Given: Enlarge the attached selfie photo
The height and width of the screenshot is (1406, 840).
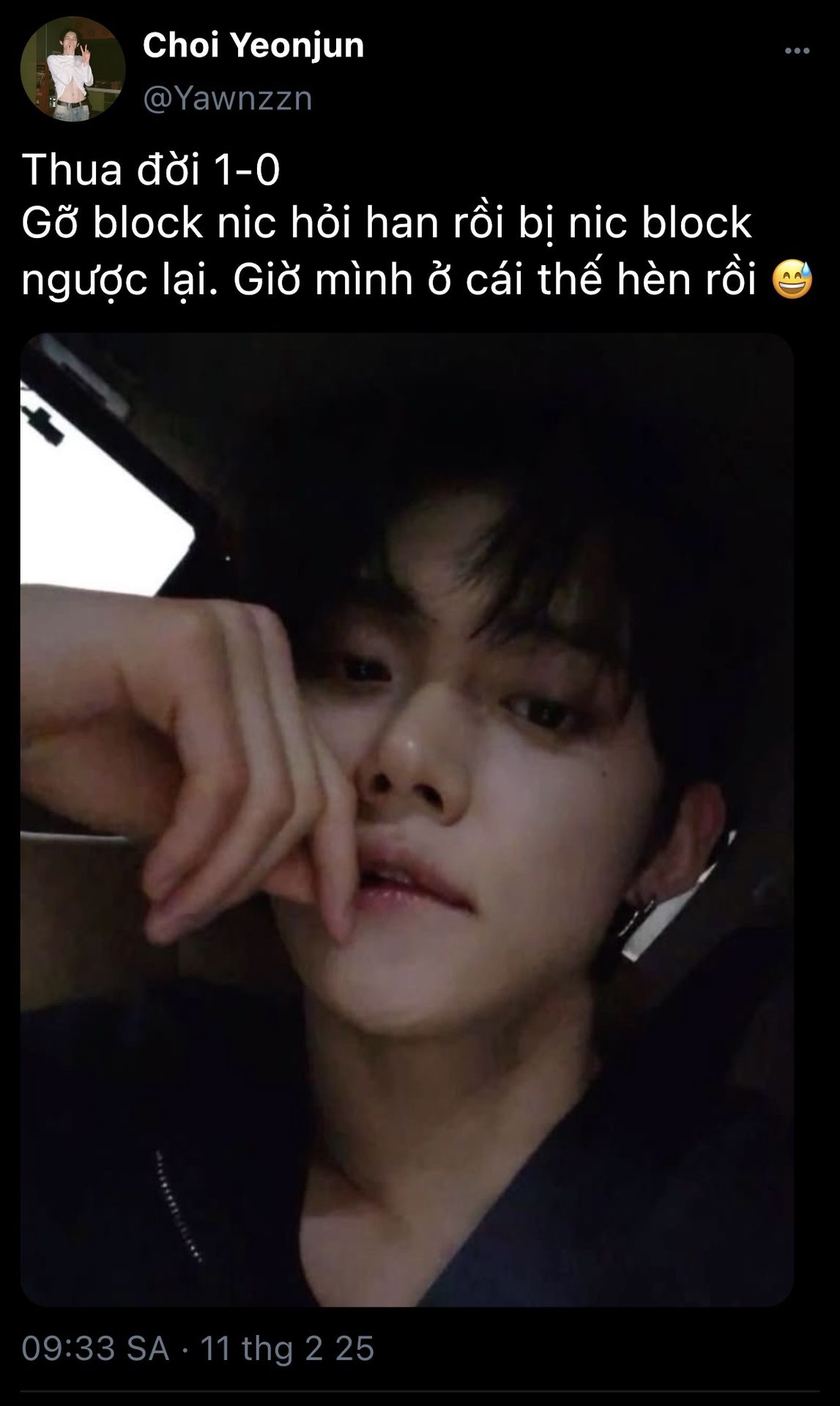Looking at the screenshot, I should click(x=407, y=819).
